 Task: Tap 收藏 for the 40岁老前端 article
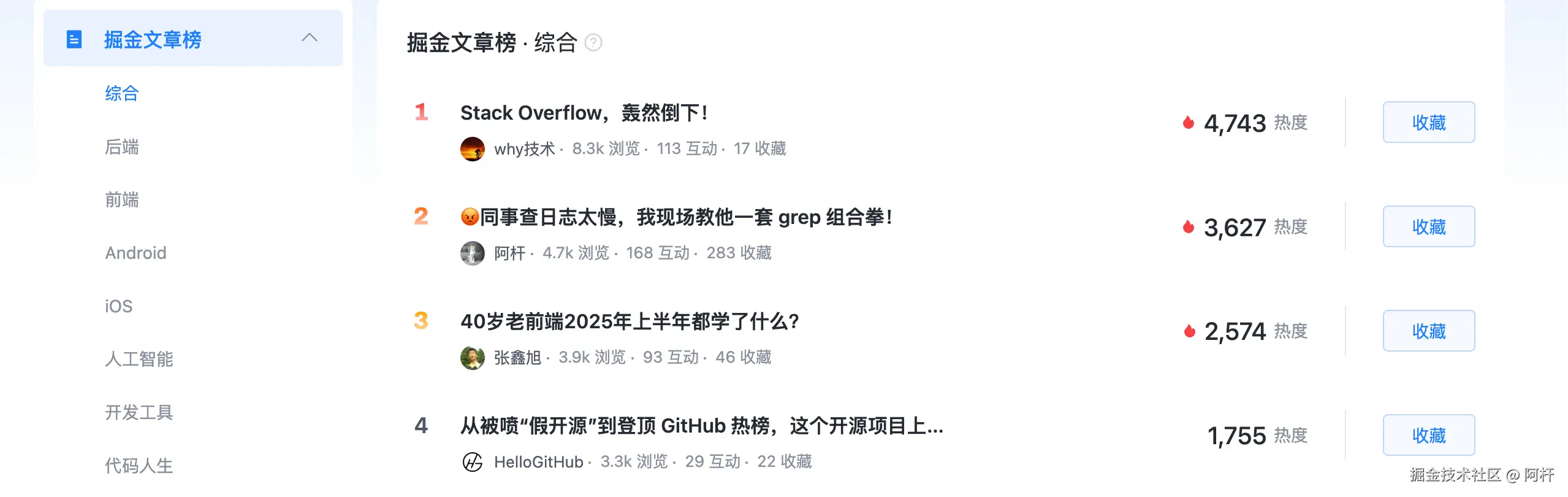[x=1428, y=331]
